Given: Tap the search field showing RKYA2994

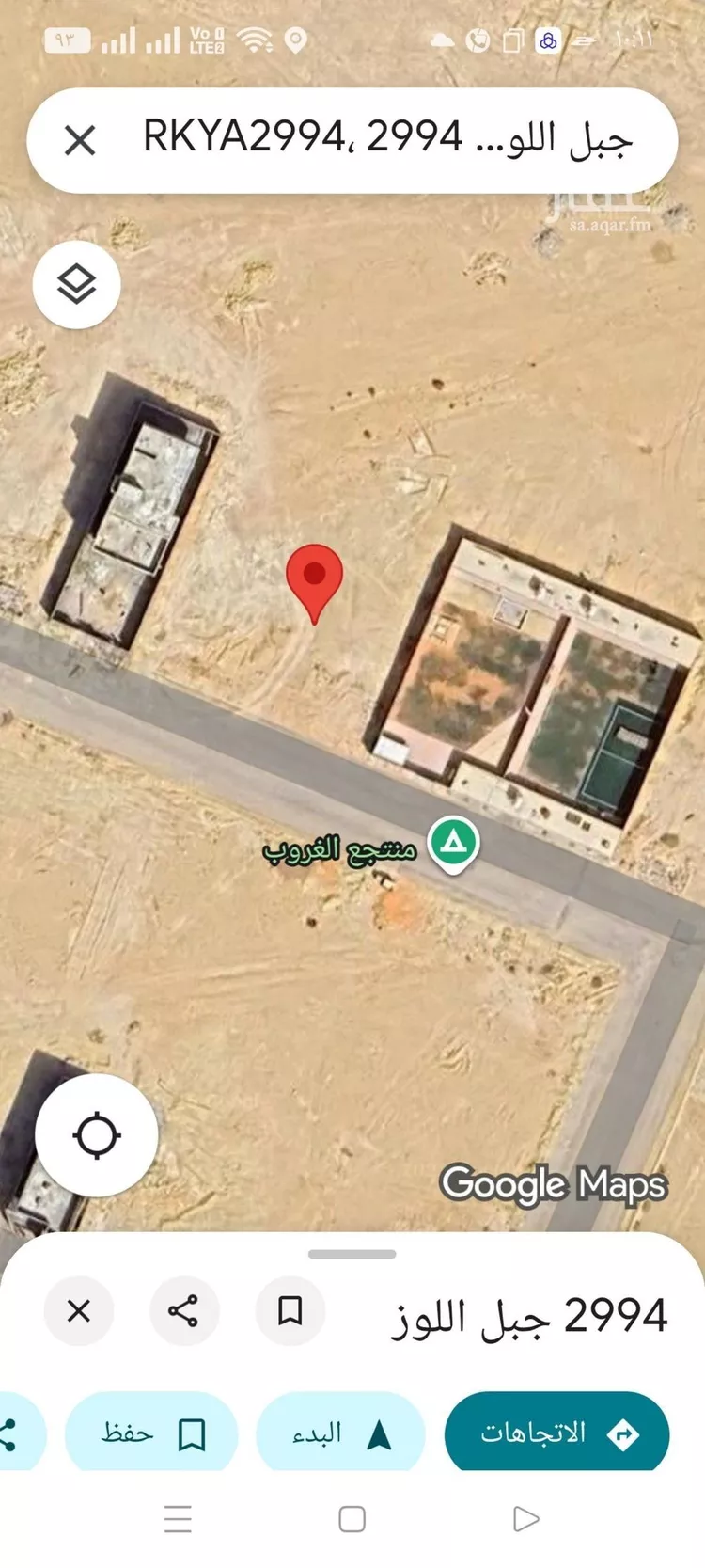Looking at the screenshot, I should click(385, 139).
